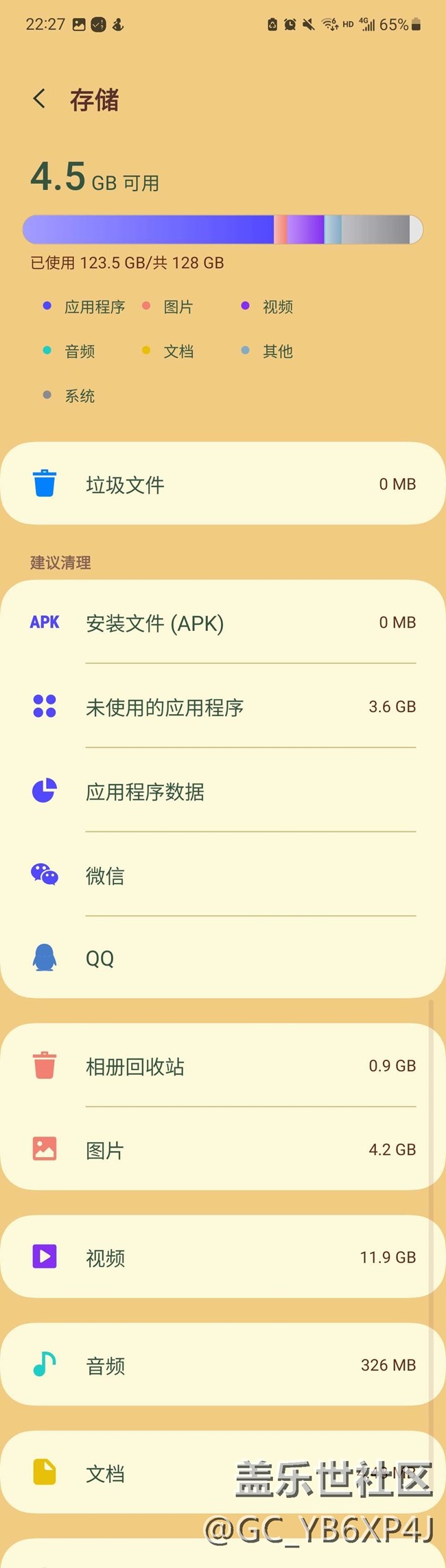This screenshot has width=446, height=1568.
Task: Open the 垃圾文件 row
Action: [x=223, y=484]
